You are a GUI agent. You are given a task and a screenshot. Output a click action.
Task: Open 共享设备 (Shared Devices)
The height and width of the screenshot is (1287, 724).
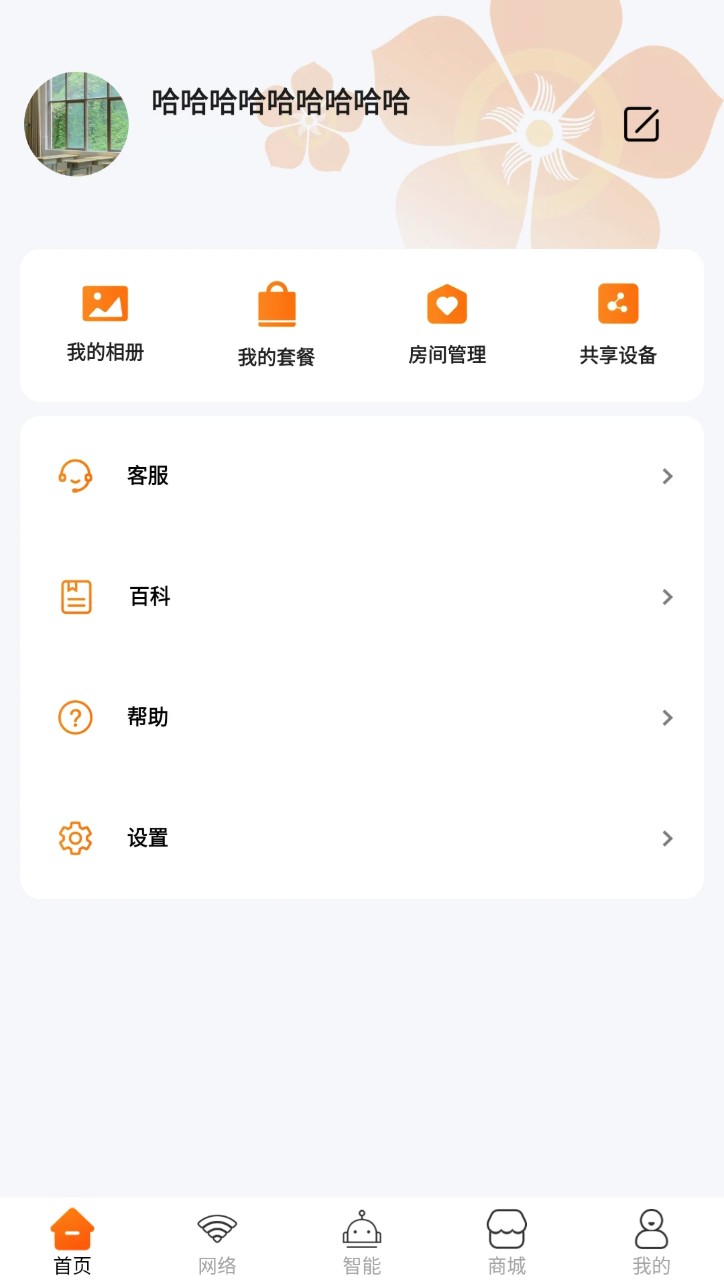(x=617, y=318)
